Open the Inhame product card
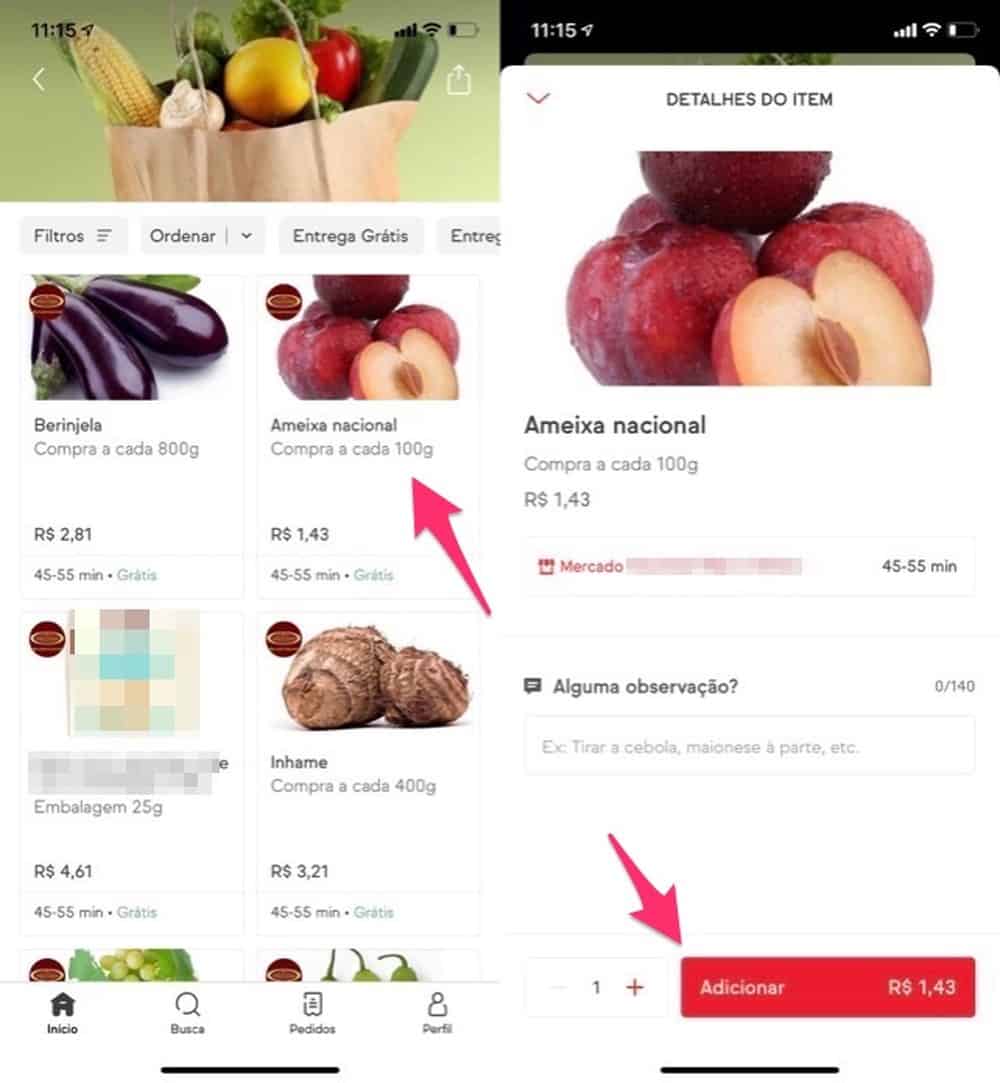Image resolution: width=1000 pixels, height=1083 pixels. pyautogui.click(x=367, y=772)
